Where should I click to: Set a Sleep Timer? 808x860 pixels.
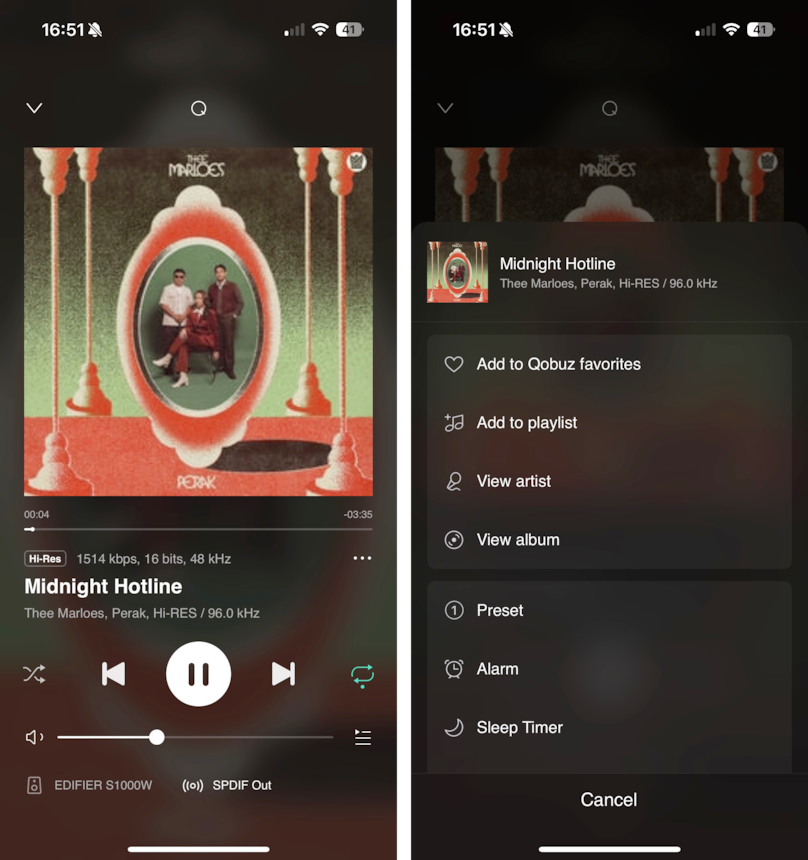click(x=519, y=727)
